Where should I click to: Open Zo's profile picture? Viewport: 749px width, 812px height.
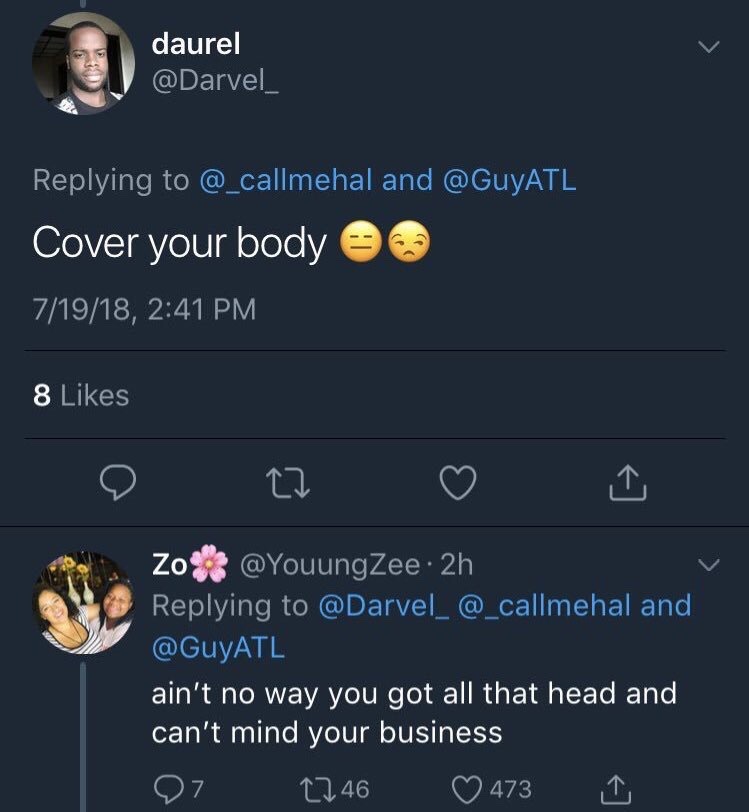(83, 600)
